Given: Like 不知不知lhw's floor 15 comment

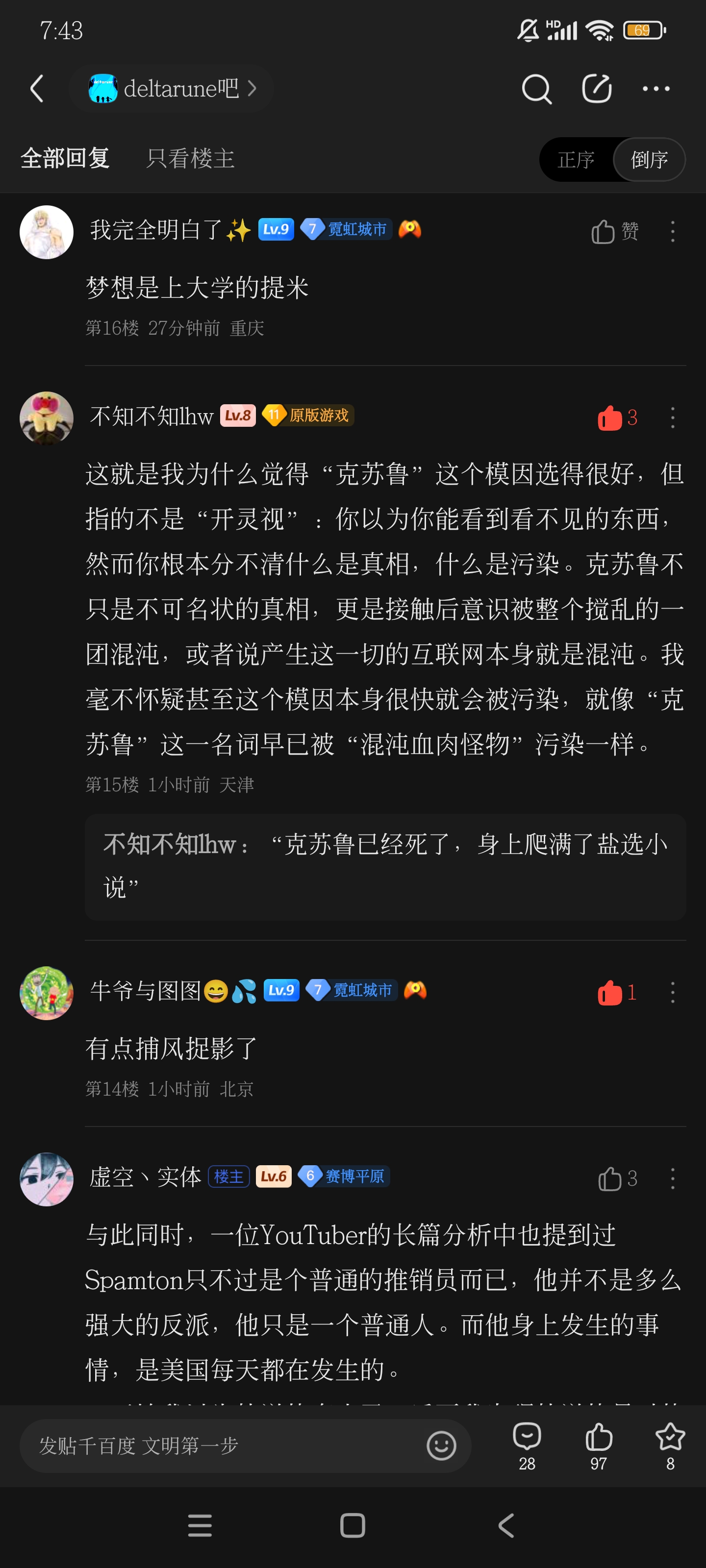Looking at the screenshot, I should click(x=616, y=417).
